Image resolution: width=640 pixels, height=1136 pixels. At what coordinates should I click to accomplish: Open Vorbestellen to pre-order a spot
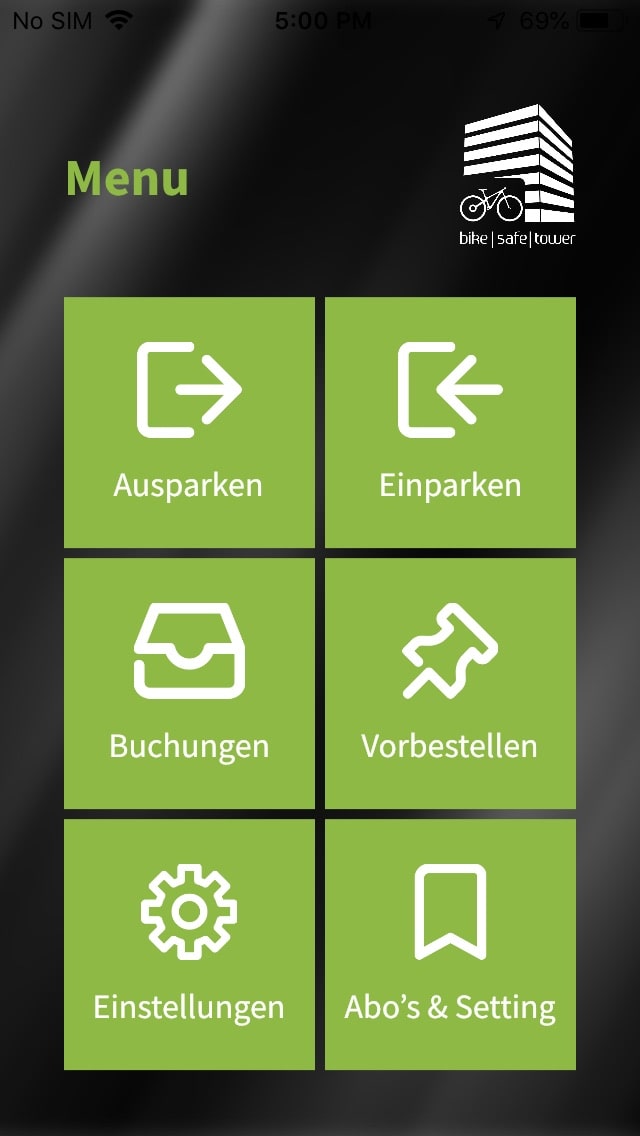pos(450,683)
